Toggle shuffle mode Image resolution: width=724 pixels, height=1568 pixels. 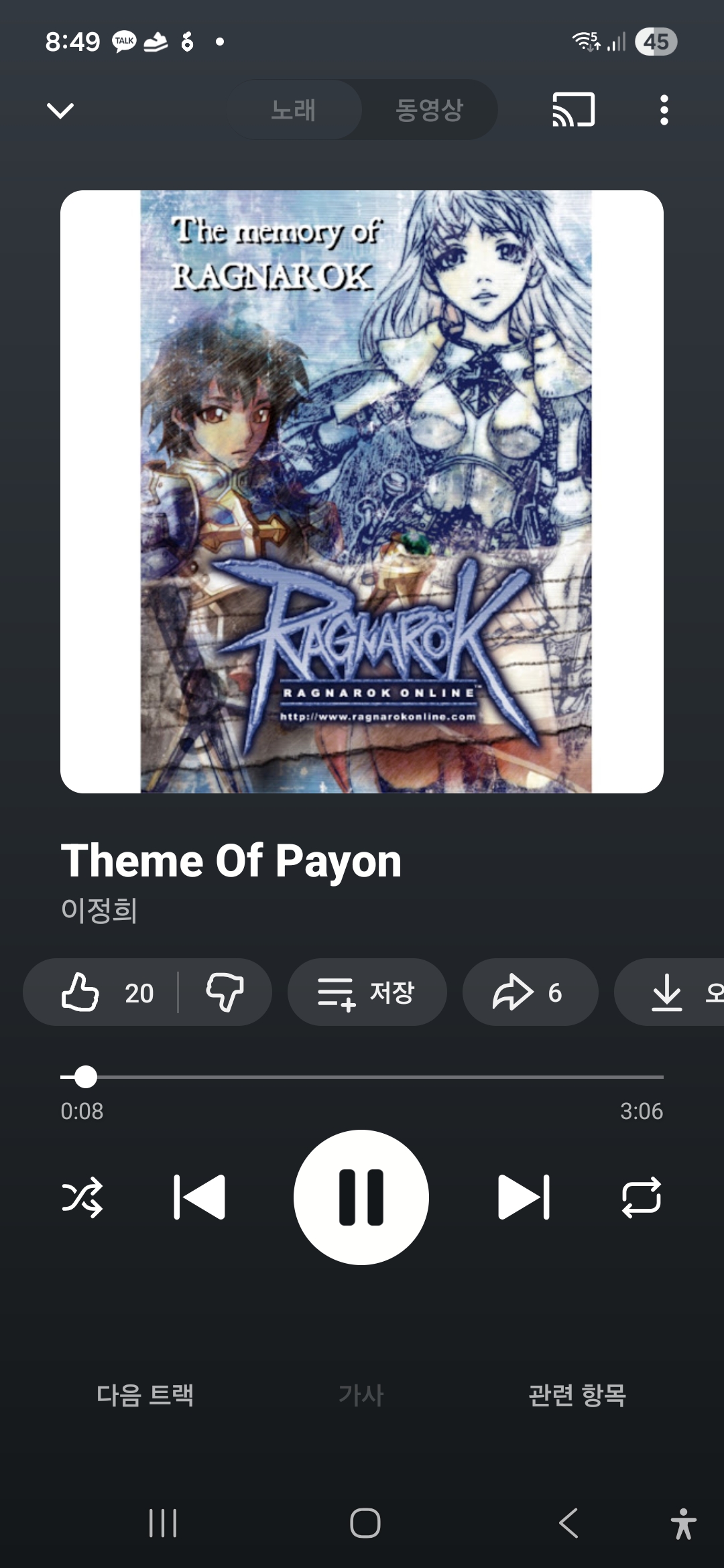tap(82, 1197)
